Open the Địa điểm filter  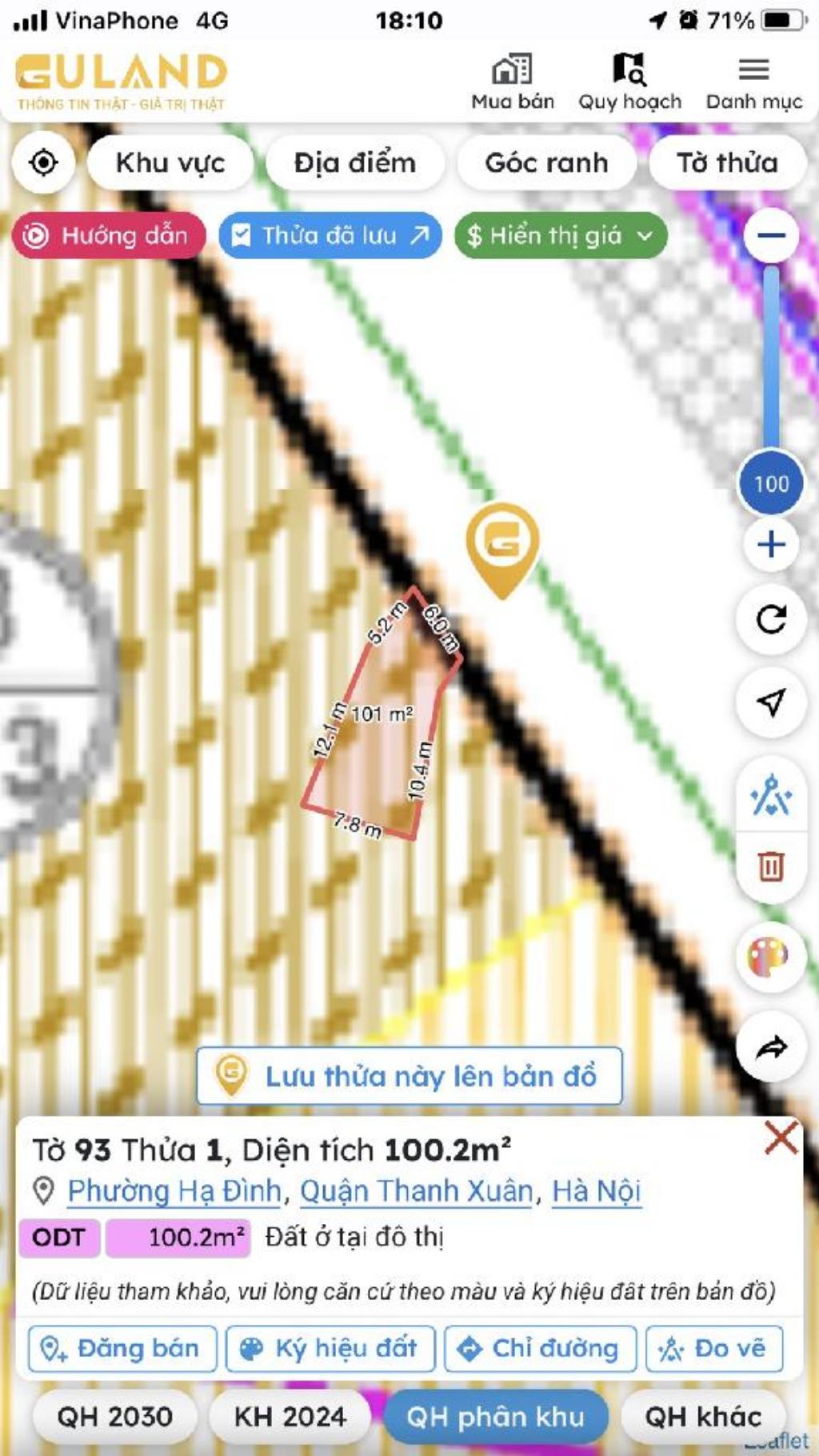(x=354, y=163)
